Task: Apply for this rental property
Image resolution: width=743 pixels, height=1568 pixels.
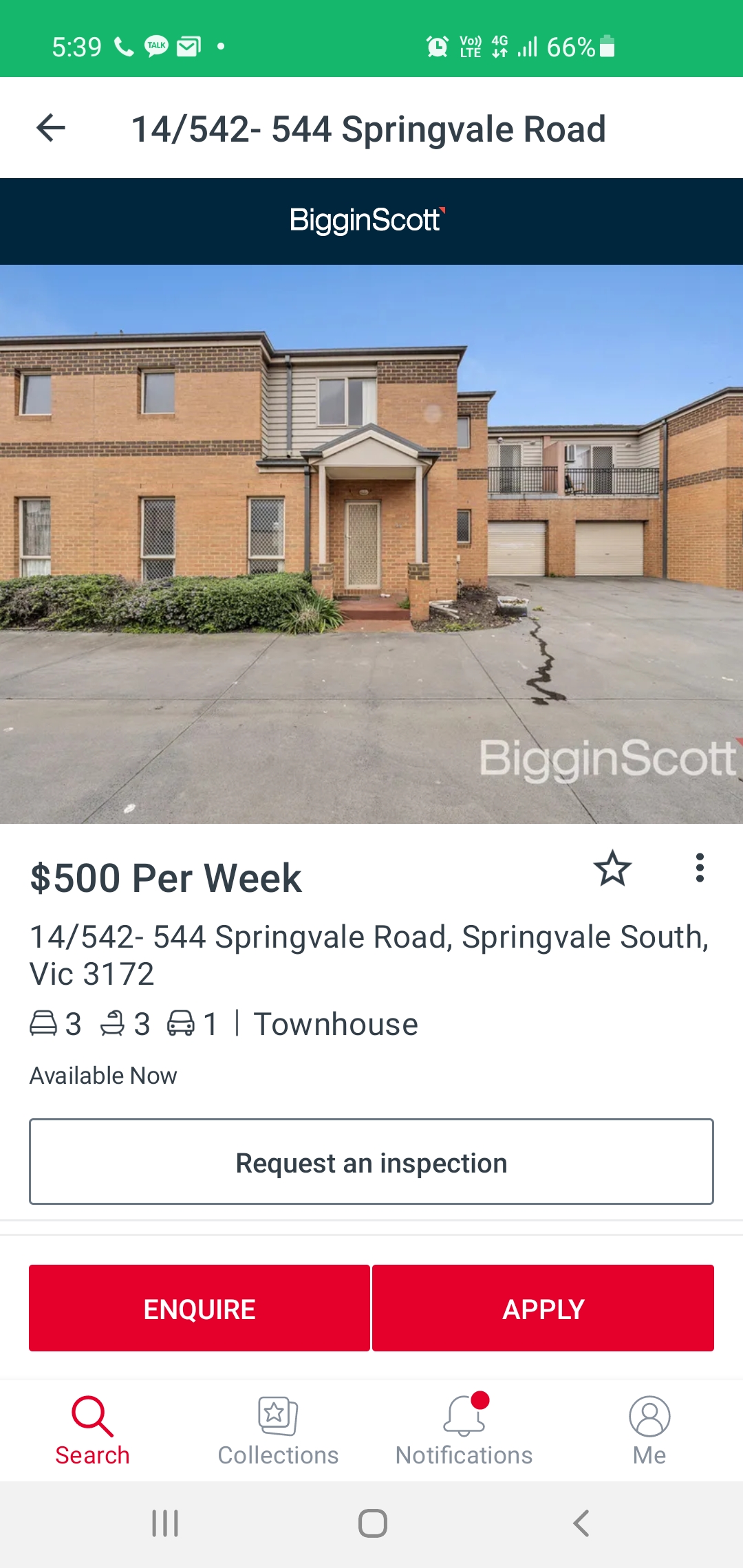Action: click(x=543, y=1308)
